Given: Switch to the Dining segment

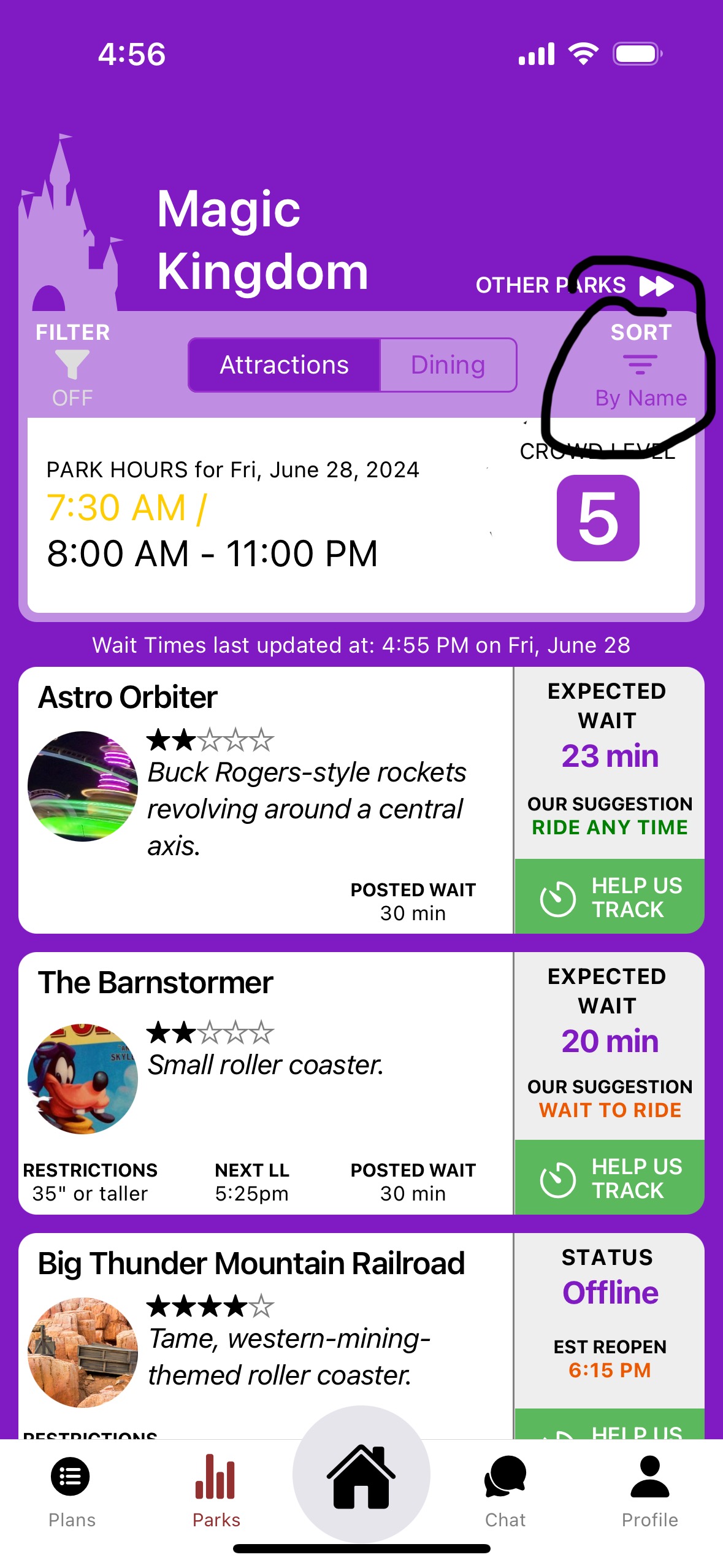Looking at the screenshot, I should tap(448, 365).
